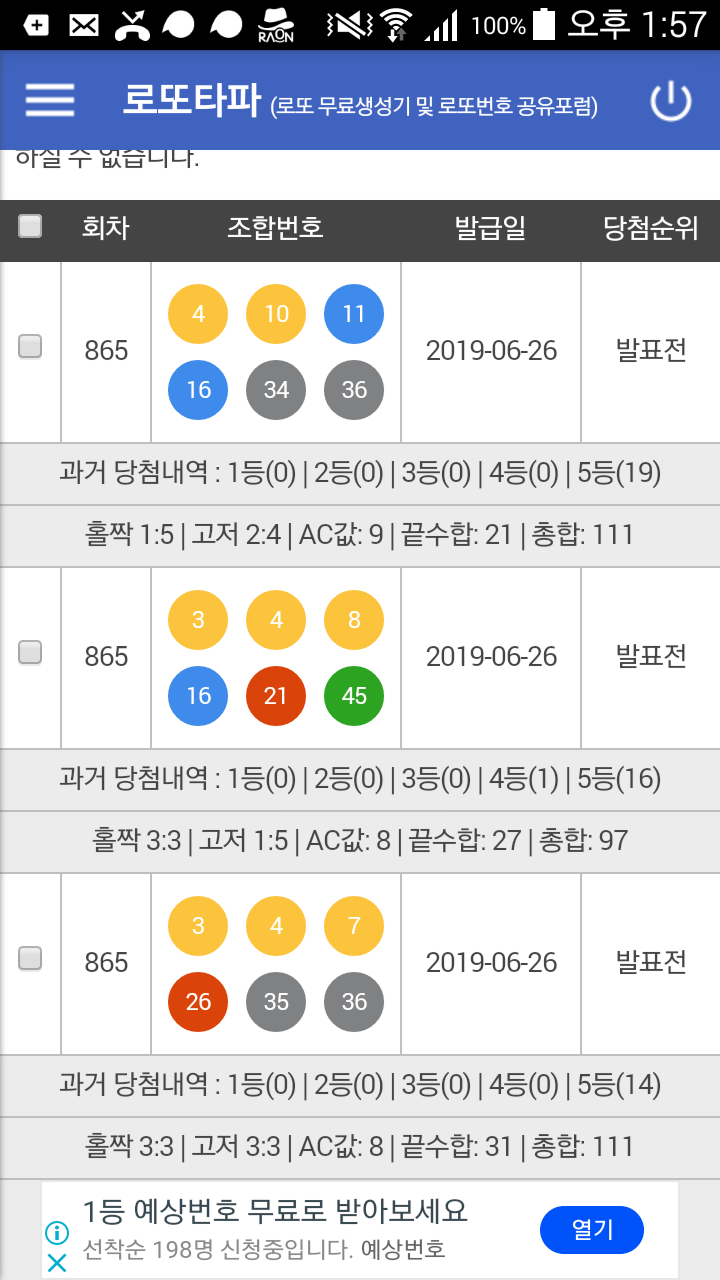
Task: Open the hamburger drawer menu
Action: (50, 100)
